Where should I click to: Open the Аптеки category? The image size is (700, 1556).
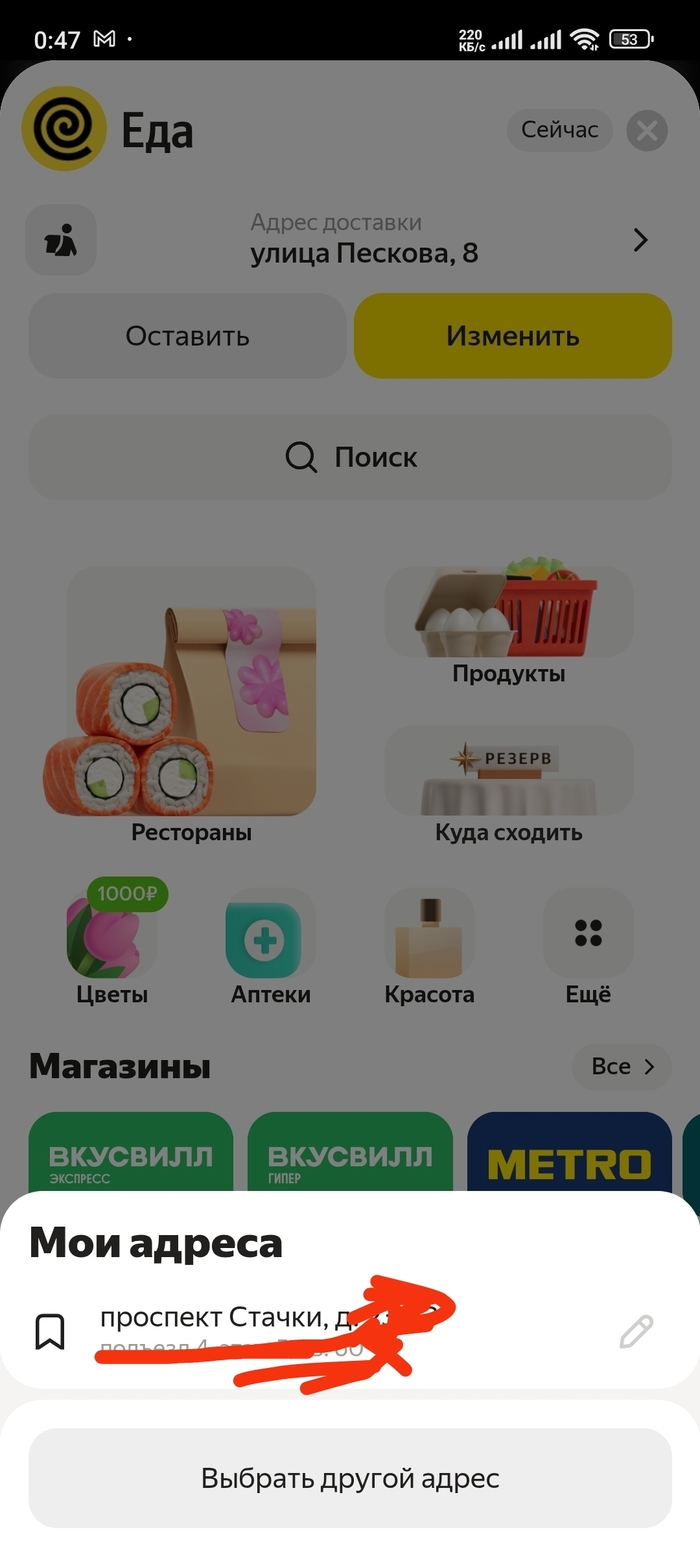(270, 945)
